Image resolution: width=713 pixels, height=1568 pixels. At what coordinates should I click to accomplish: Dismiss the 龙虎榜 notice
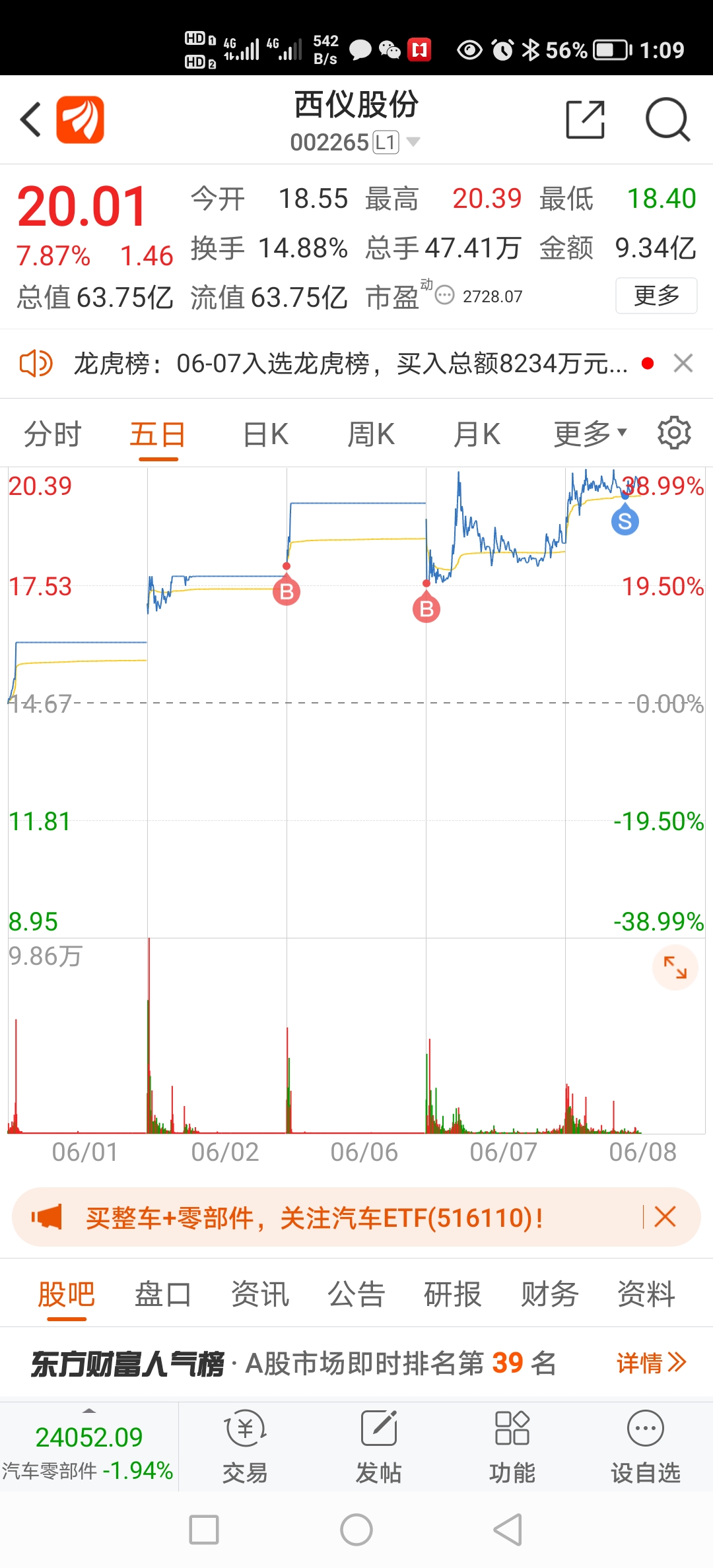point(683,363)
